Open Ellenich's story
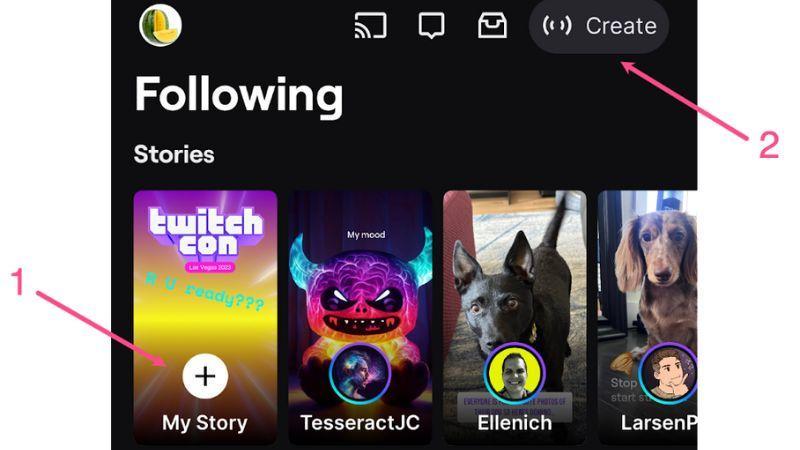This screenshot has width=800, height=450. 514,315
